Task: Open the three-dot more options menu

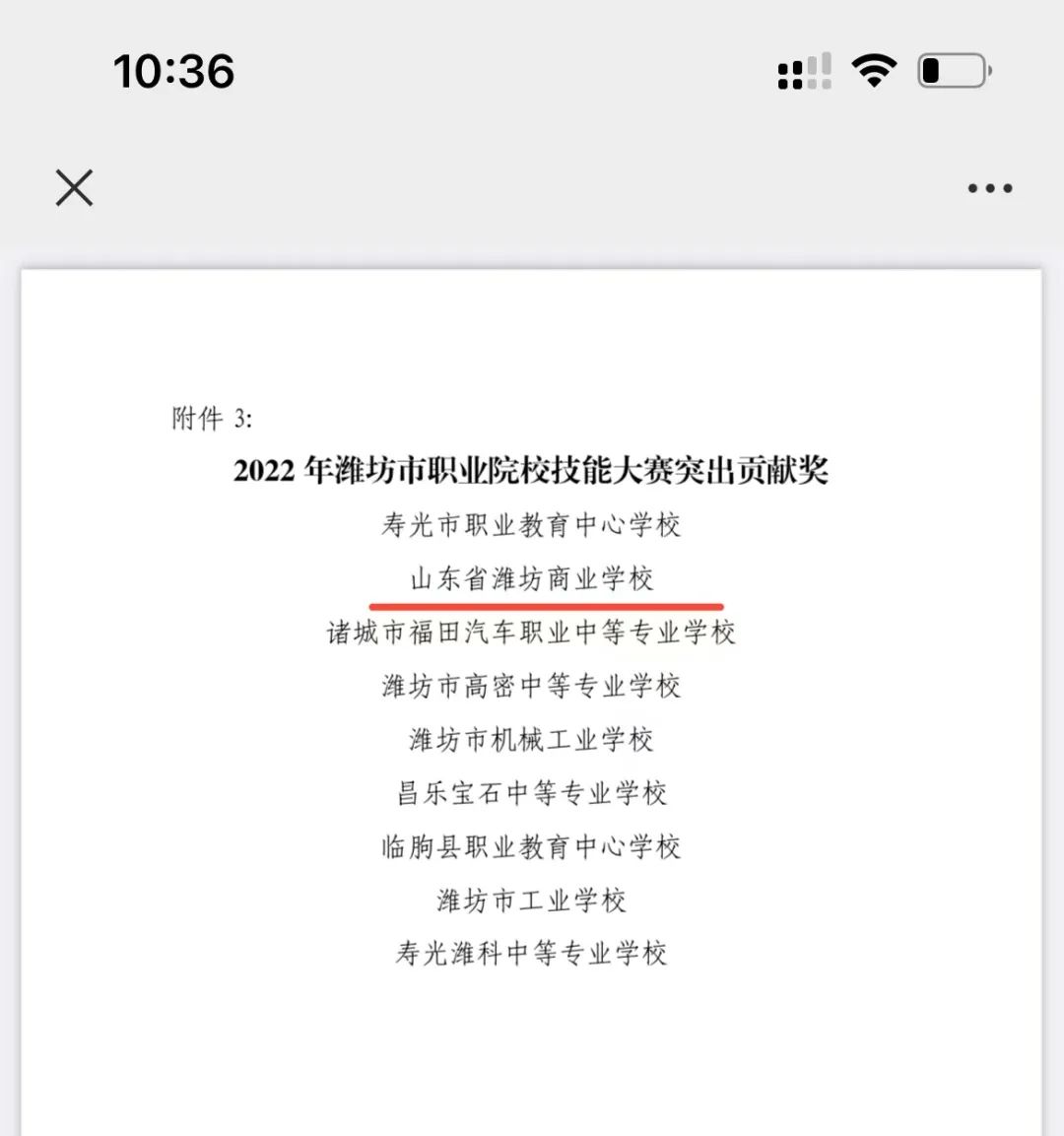Action: click(990, 188)
